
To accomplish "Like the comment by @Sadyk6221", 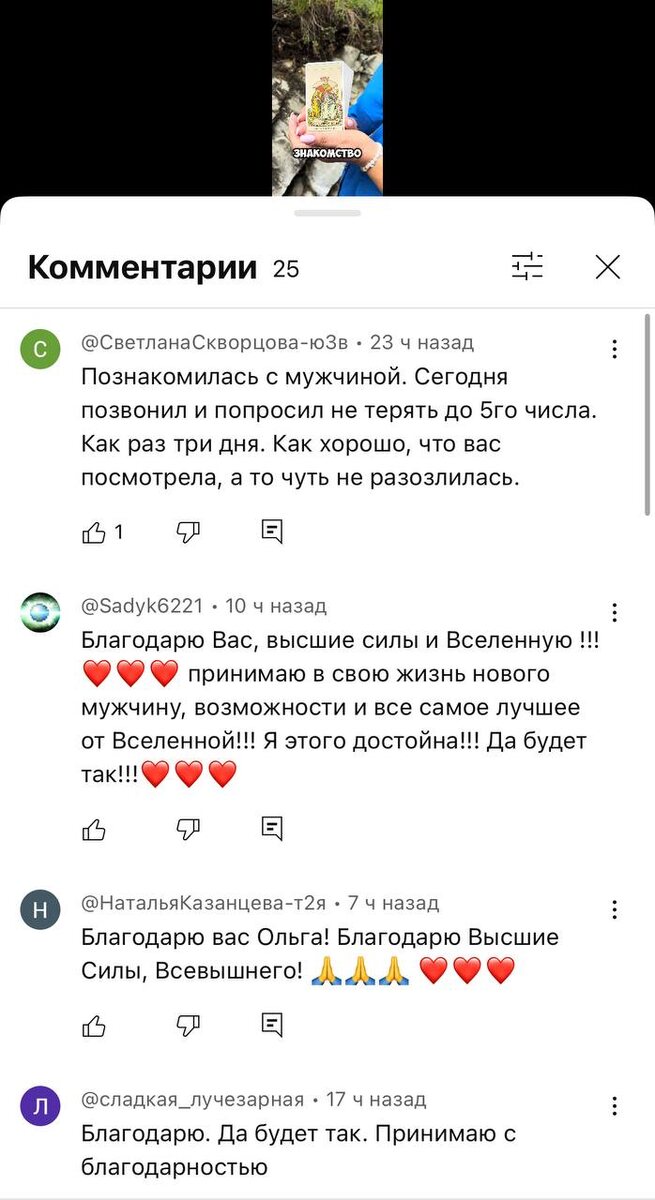I will [x=94, y=829].
